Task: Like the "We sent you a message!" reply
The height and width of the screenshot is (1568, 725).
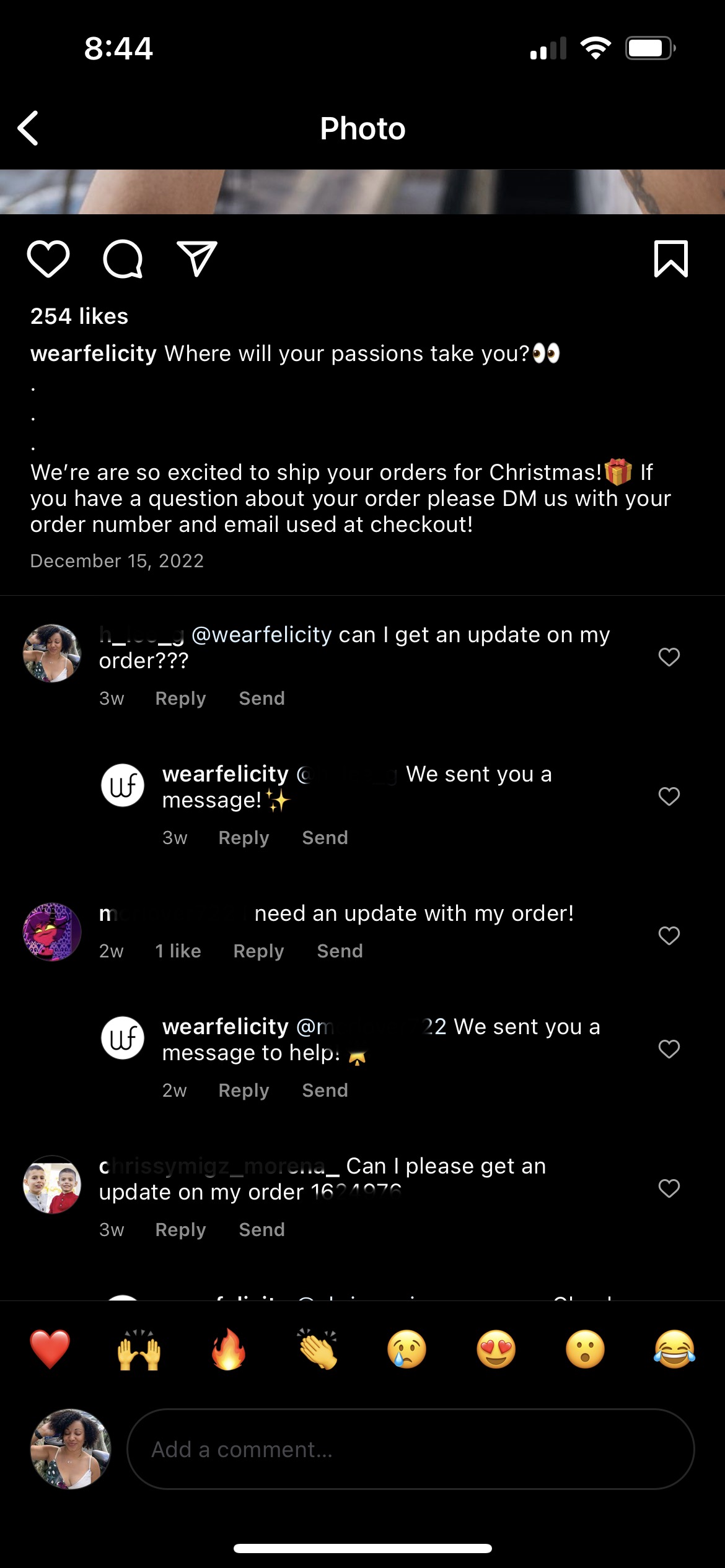Action: [x=669, y=796]
